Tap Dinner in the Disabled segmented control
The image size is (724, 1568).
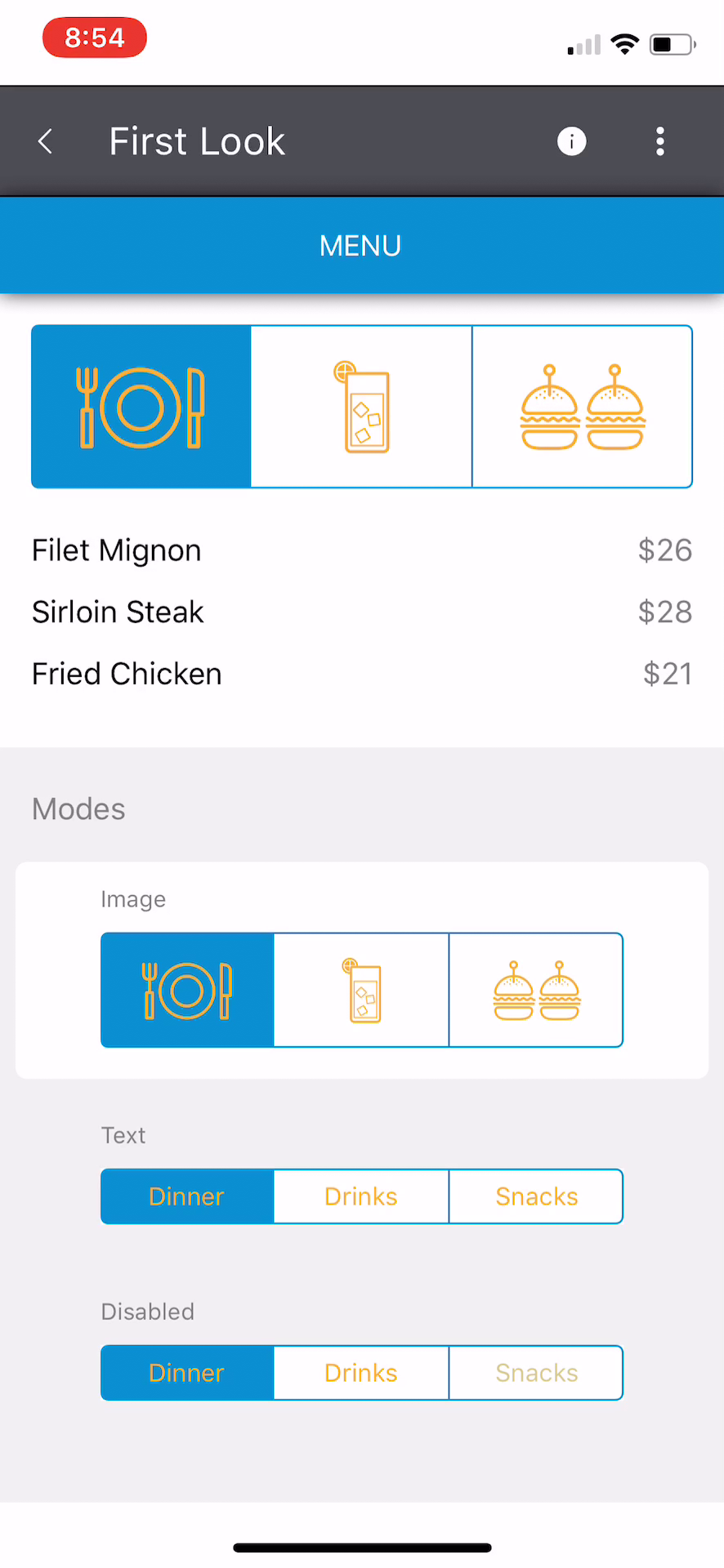pos(187,1373)
